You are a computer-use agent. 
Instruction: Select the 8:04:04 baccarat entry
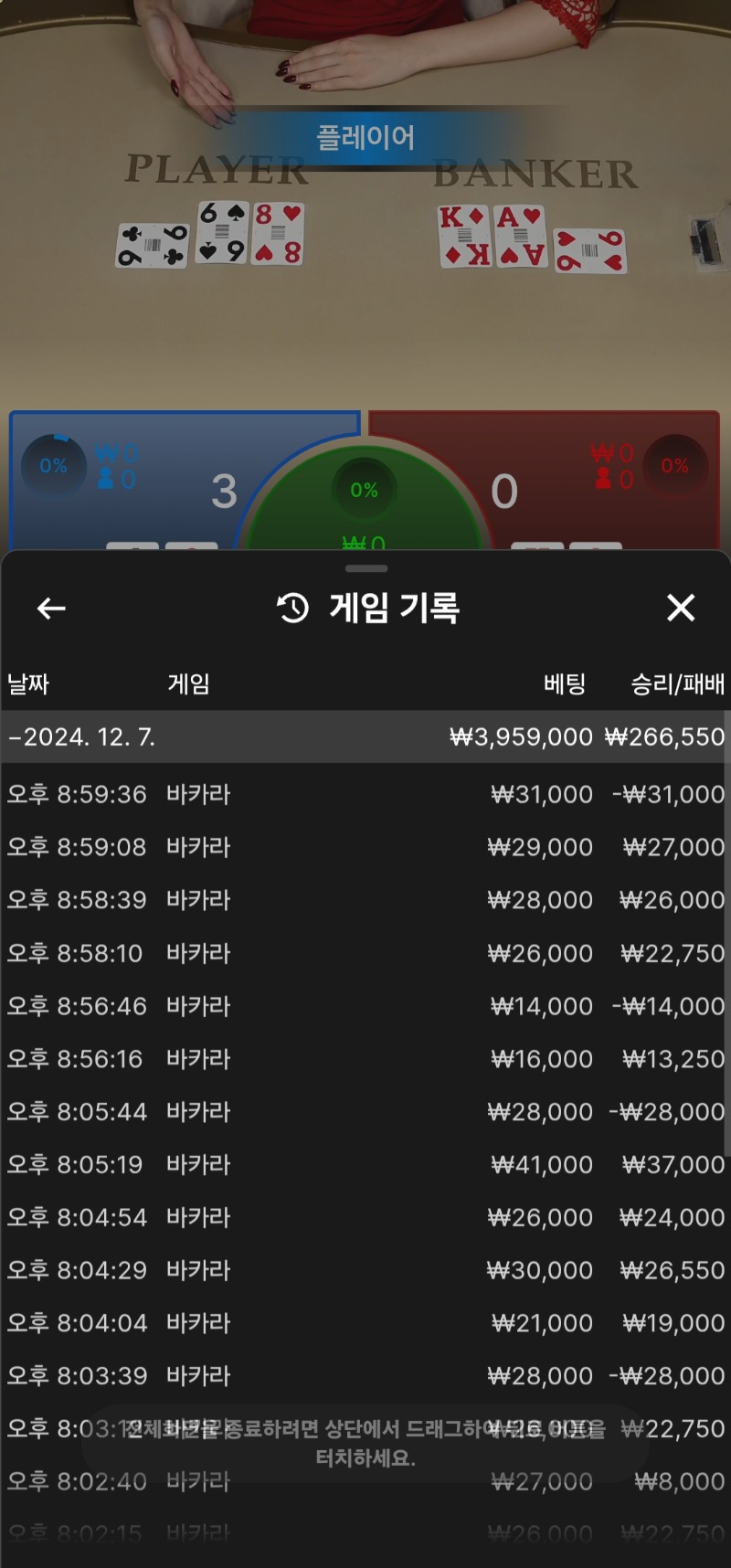[x=365, y=1323]
